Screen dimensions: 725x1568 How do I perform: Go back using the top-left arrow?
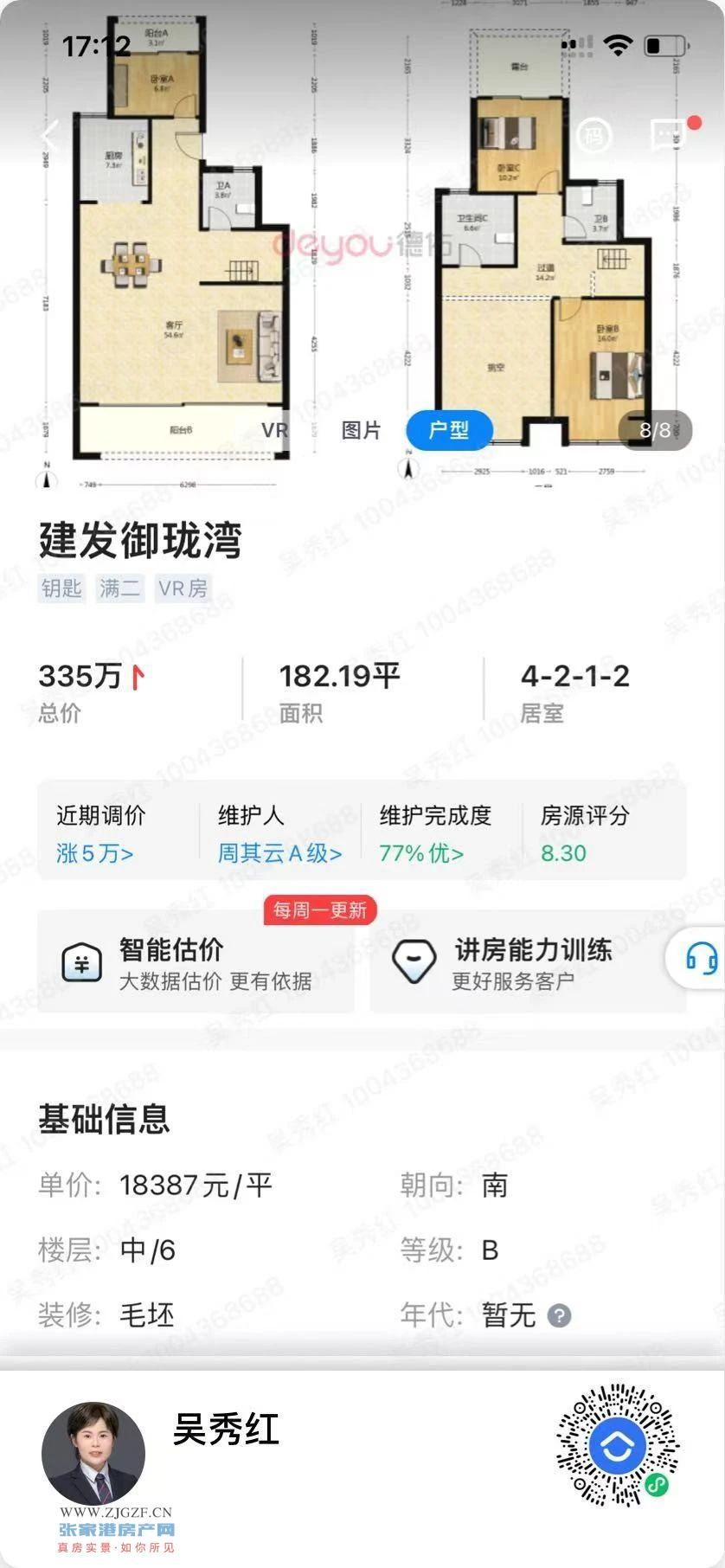[50, 136]
